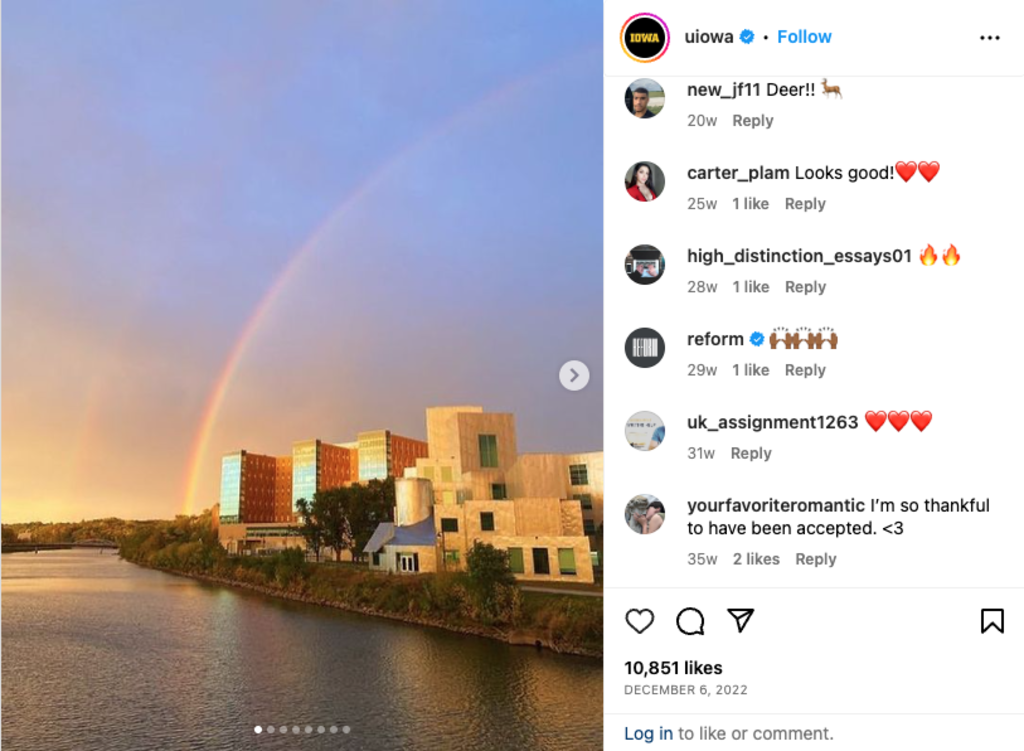1024x751 pixels.
Task: Share the post via paper plane icon
Action: [x=740, y=621]
